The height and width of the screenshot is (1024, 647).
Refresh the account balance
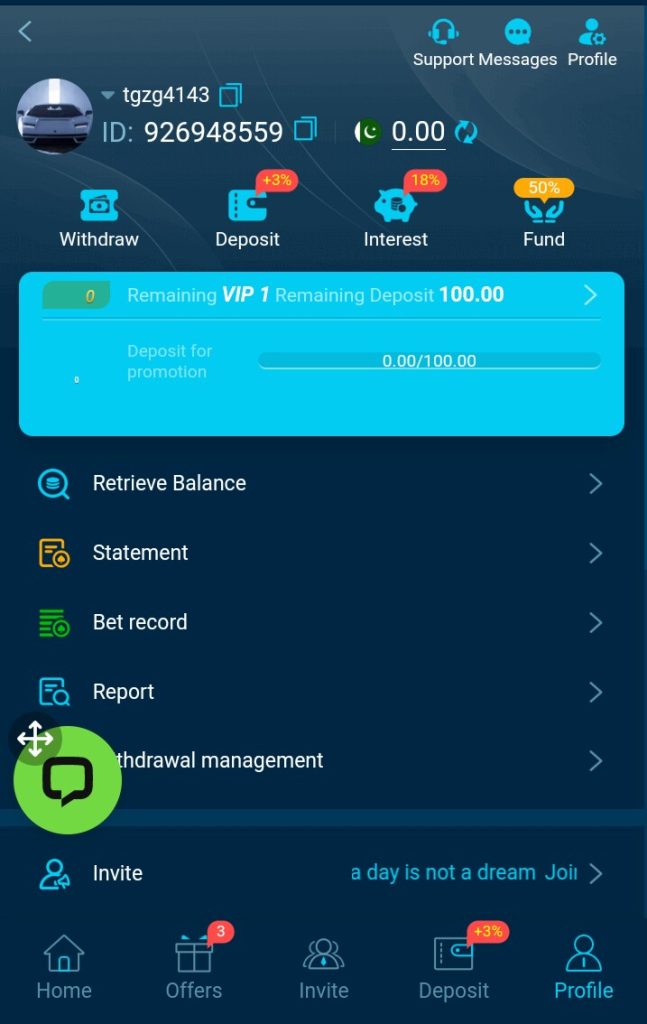(x=466, y=131)
